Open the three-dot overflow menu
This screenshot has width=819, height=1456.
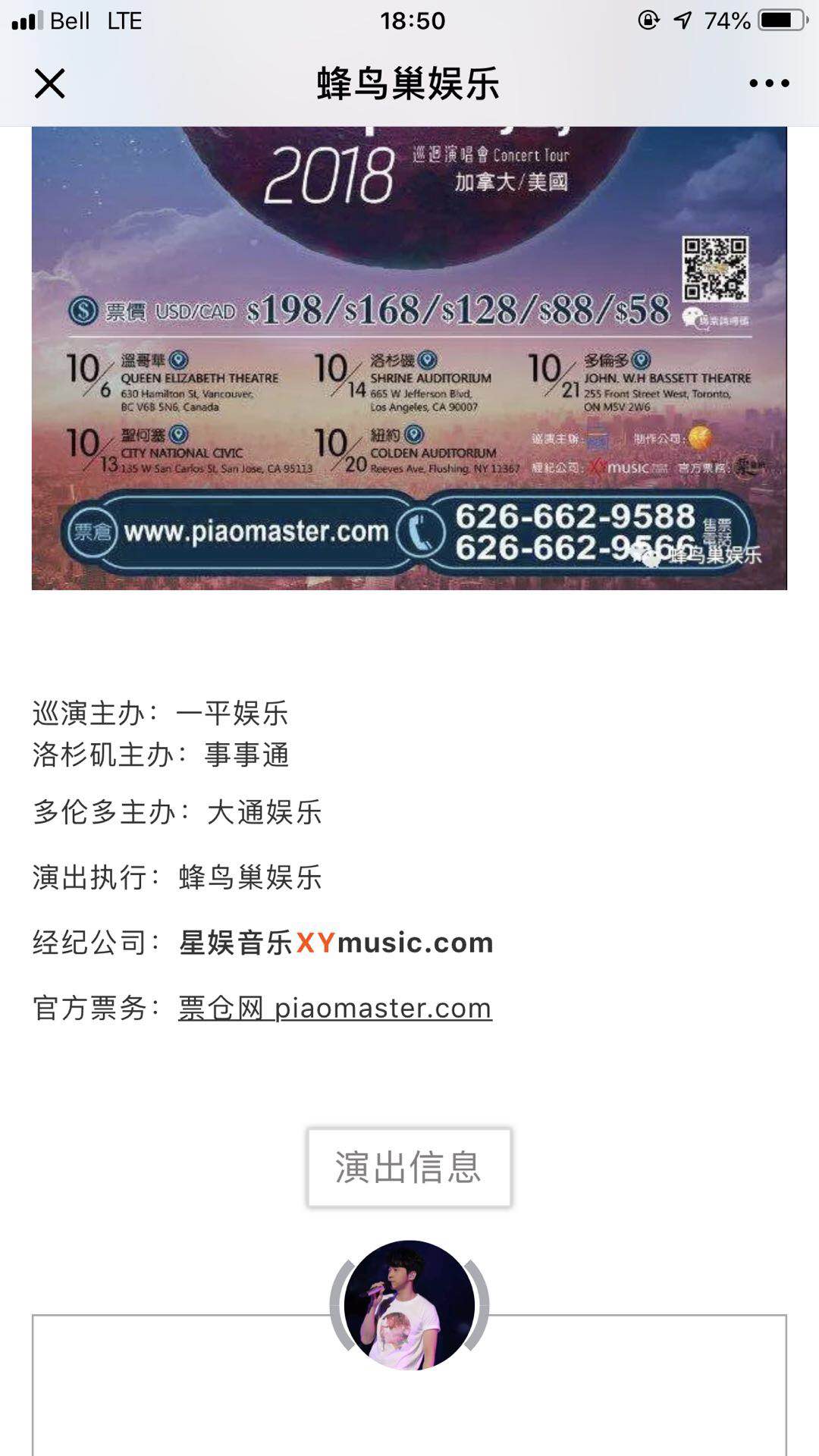tap(769, 83)
